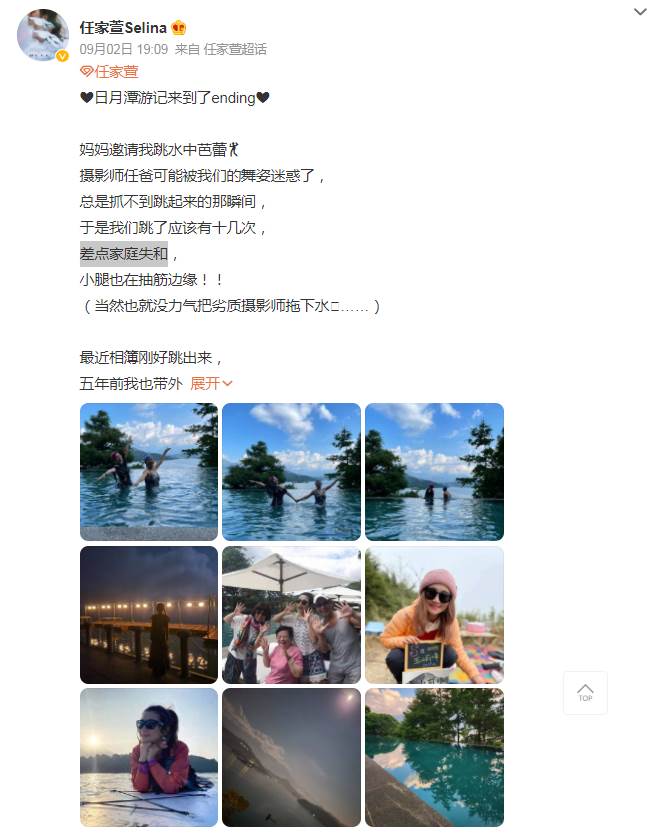Open third photo of distant pool view

pyautogui.click(x=434, y=471)
